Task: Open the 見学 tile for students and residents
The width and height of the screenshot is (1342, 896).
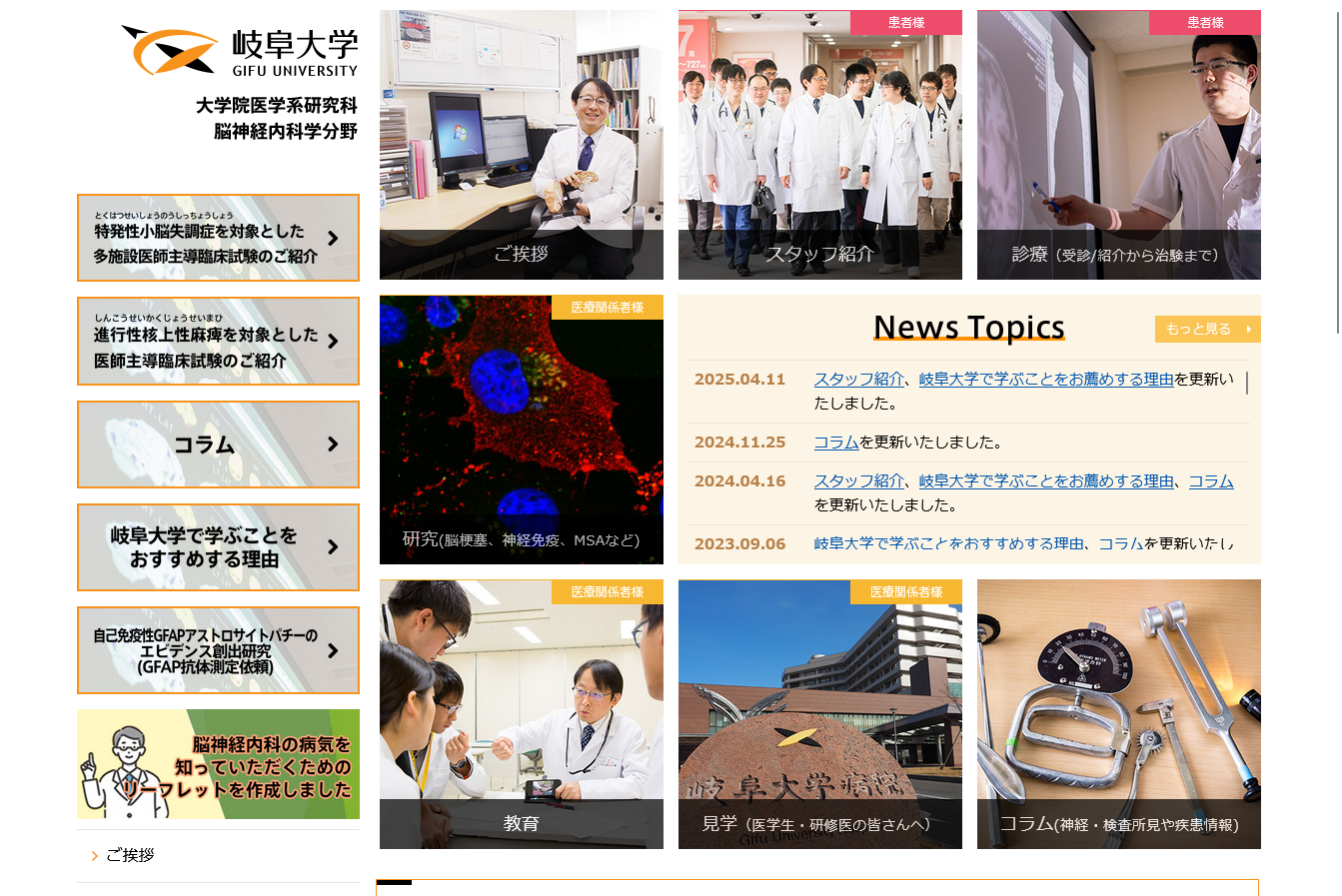Action: coord(819,714)
